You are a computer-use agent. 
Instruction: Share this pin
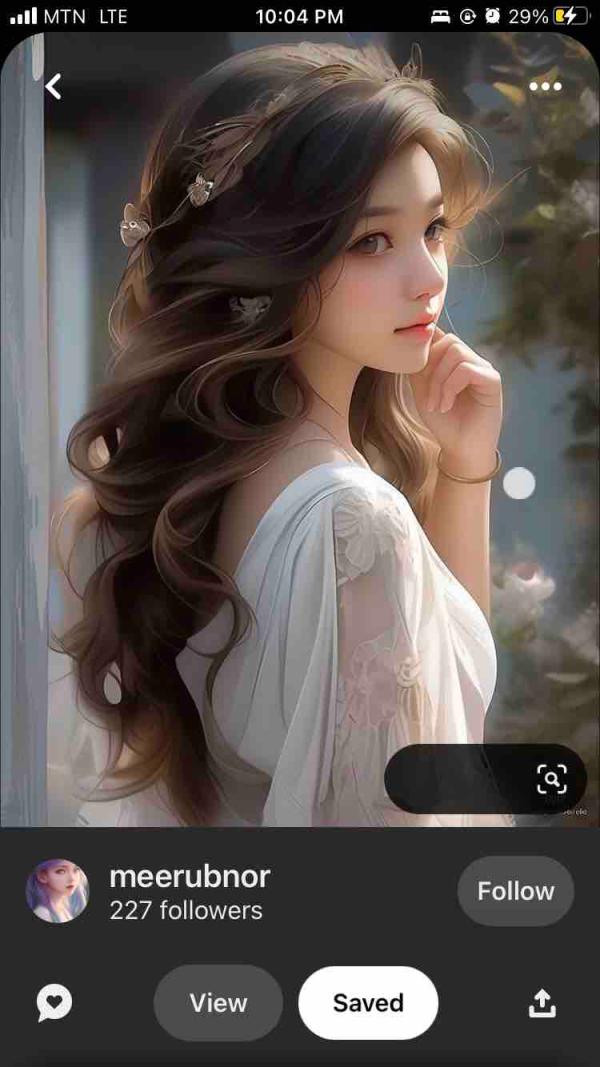point(542,1003)
